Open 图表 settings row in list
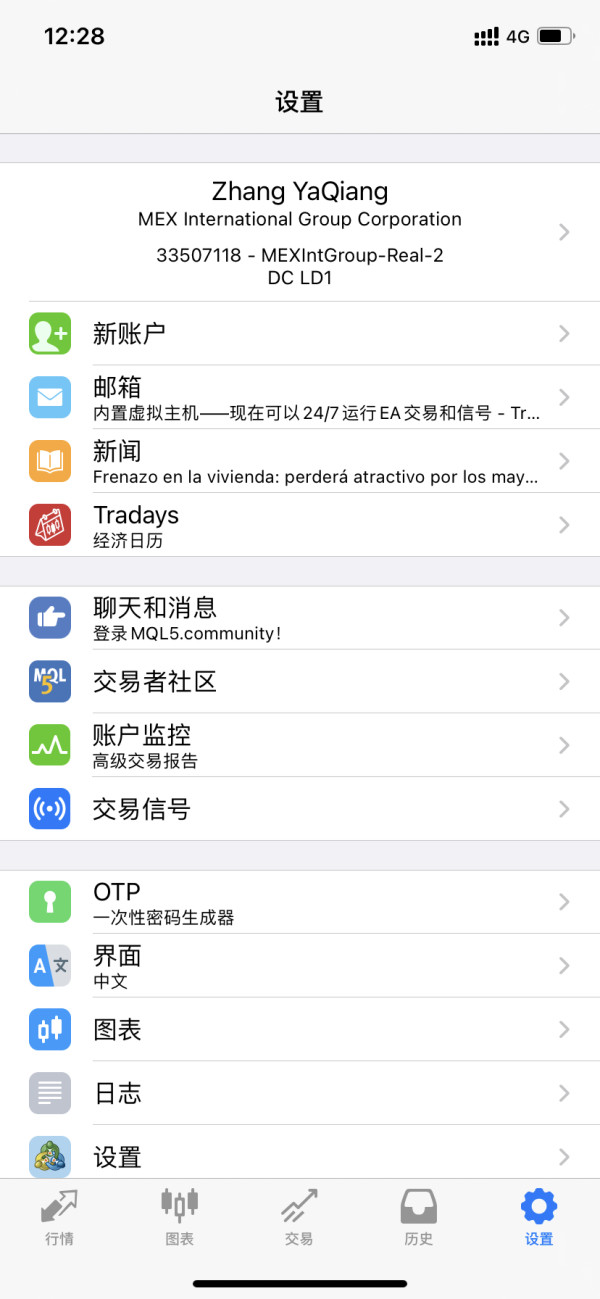The image size is (600, 1299). [300, 1030]
